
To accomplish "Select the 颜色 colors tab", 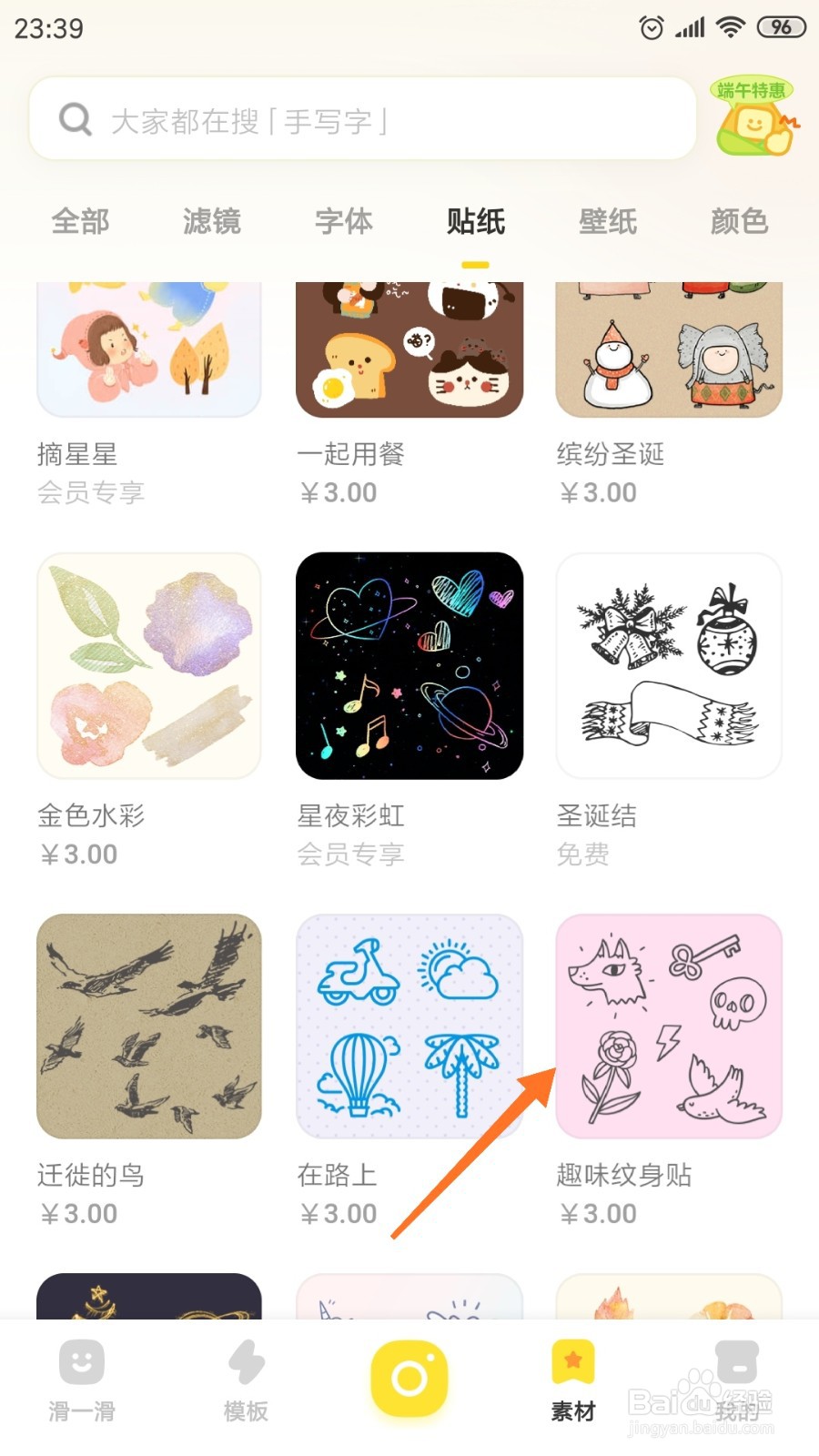I will pos(739,221).
